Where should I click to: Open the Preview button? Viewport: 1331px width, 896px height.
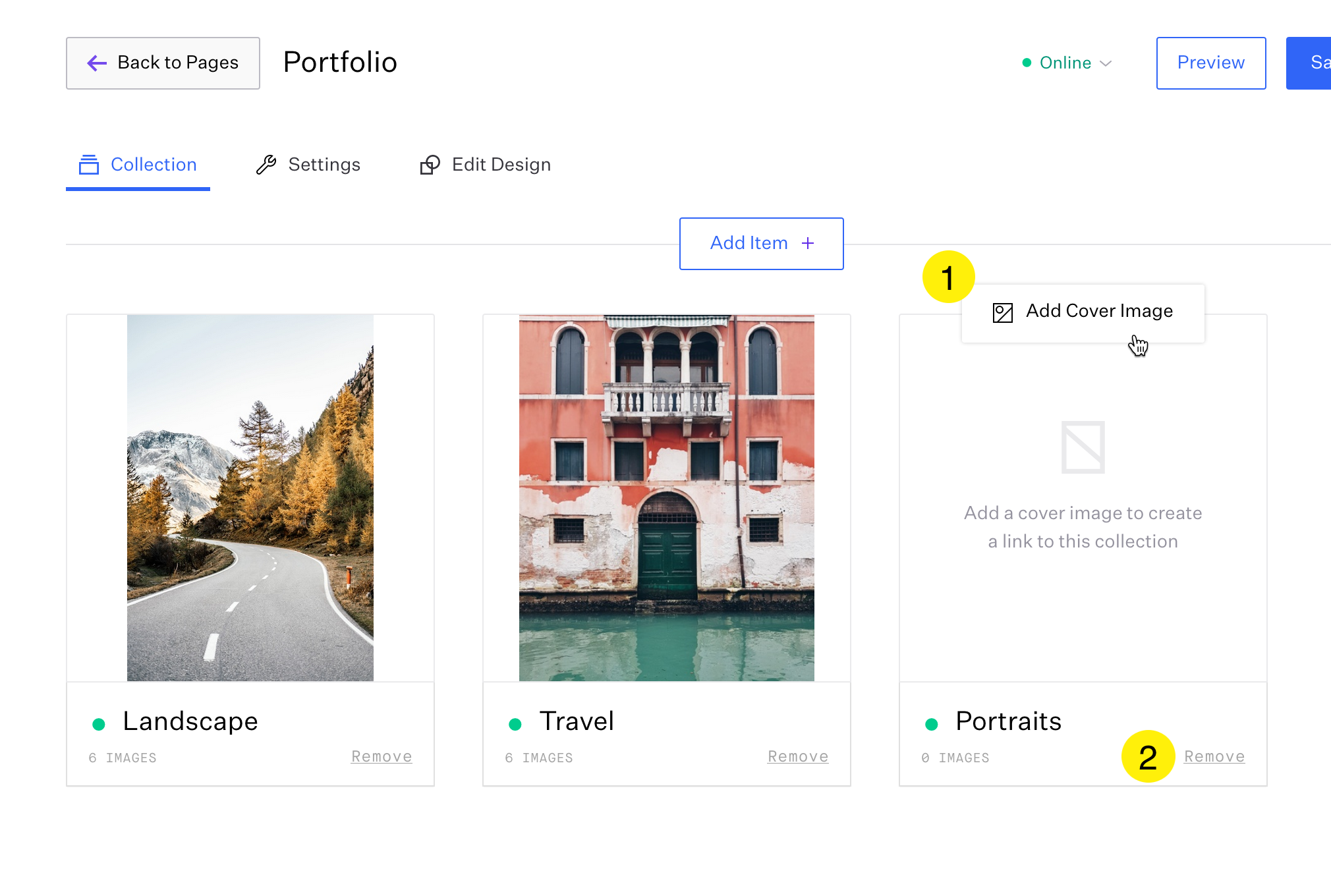click(x=1210, y=63)
